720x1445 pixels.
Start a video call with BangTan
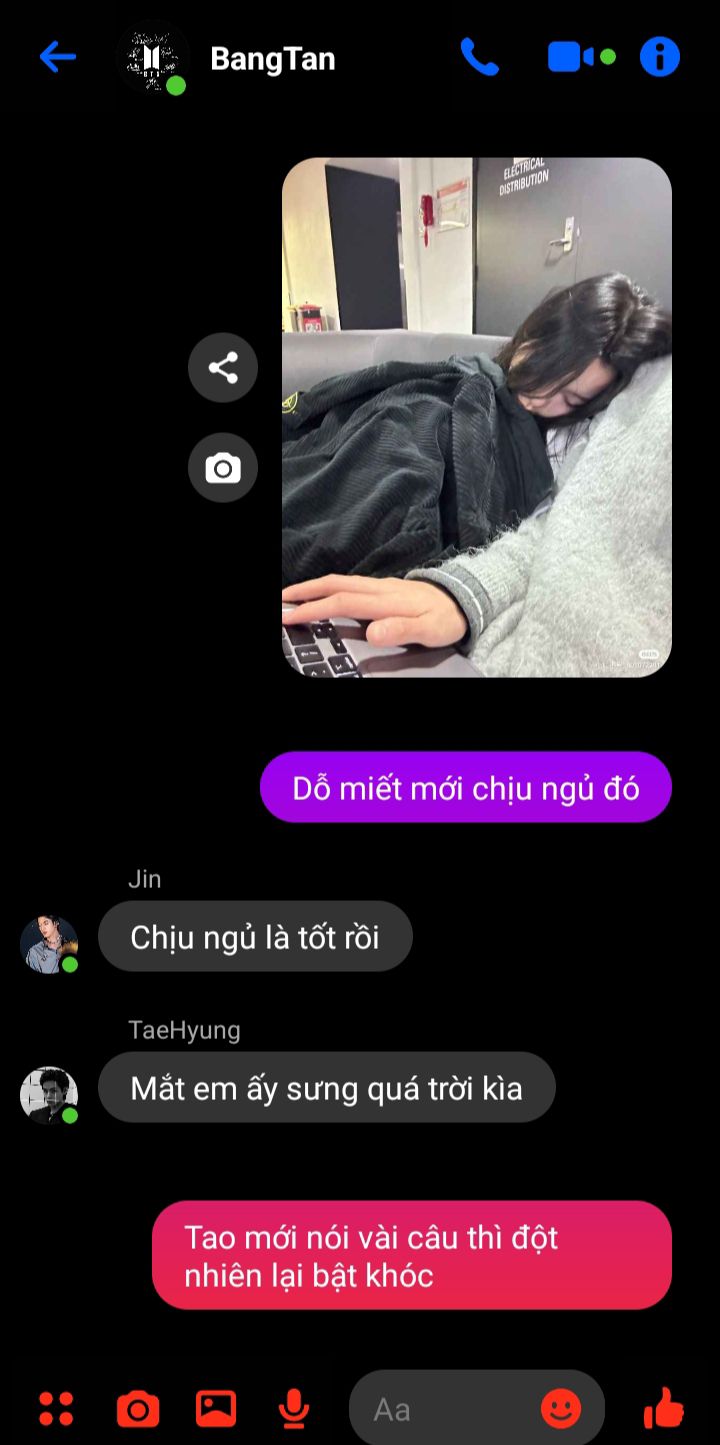(x=571, y=57)
